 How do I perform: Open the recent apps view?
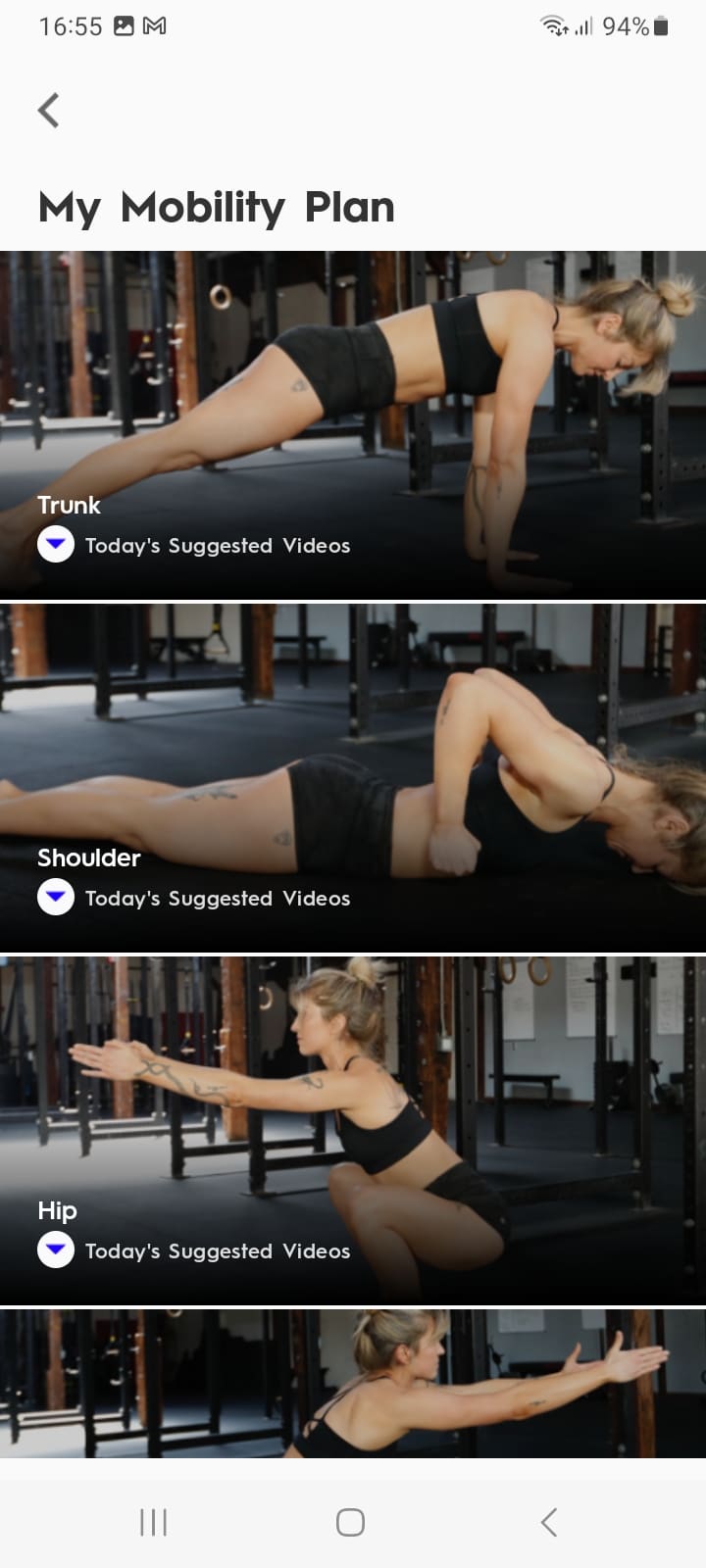coord(154,1522)
